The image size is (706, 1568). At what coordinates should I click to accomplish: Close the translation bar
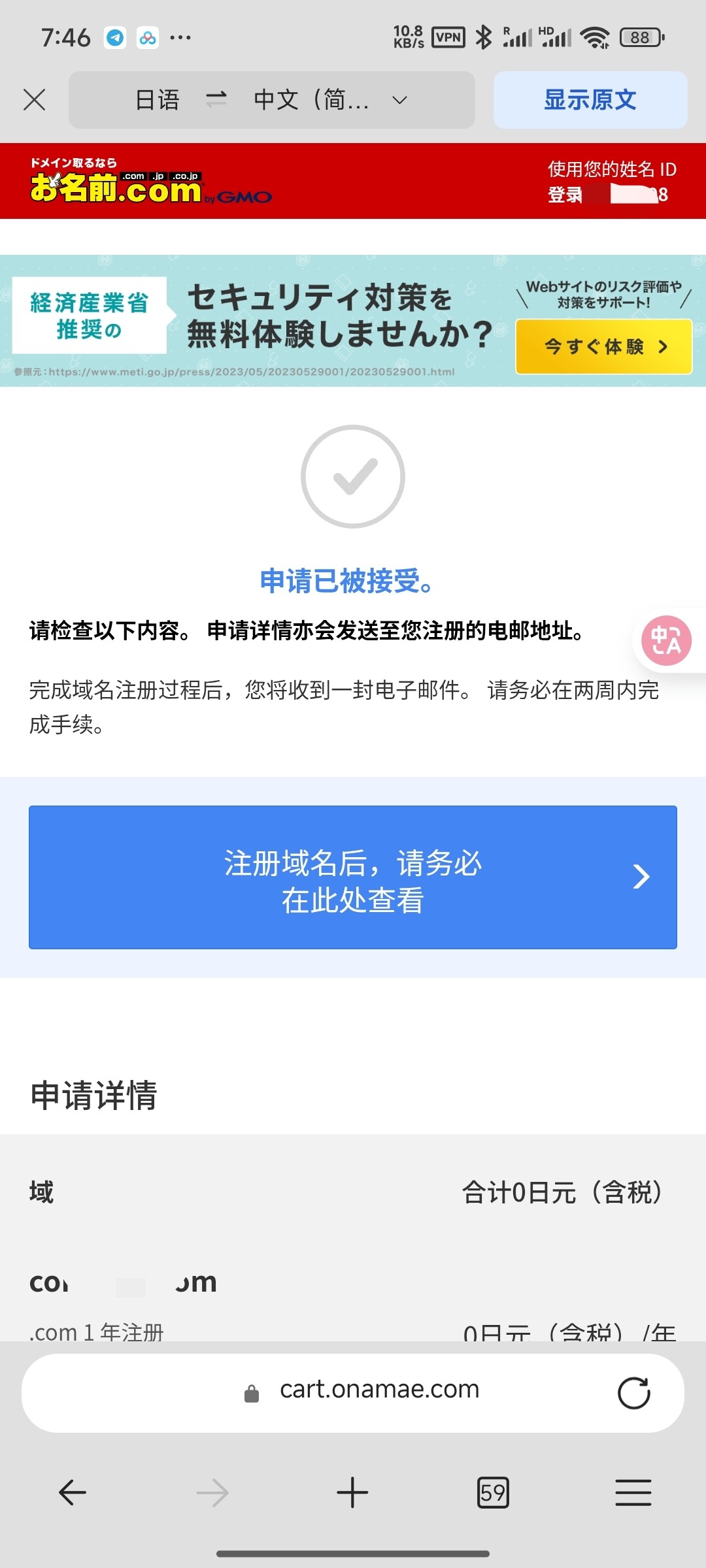tap(35, 100)
